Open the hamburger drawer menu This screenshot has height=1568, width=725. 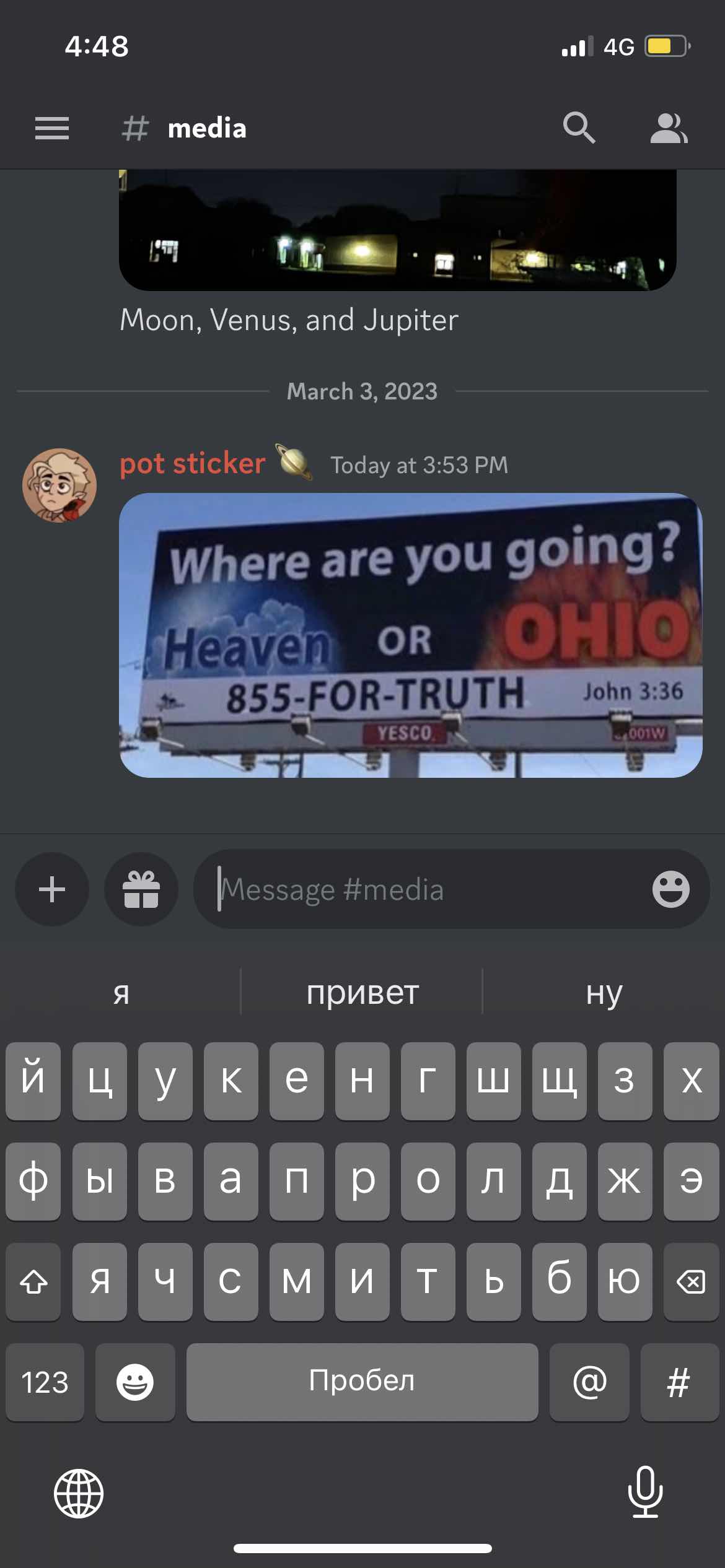coord(52,128)
